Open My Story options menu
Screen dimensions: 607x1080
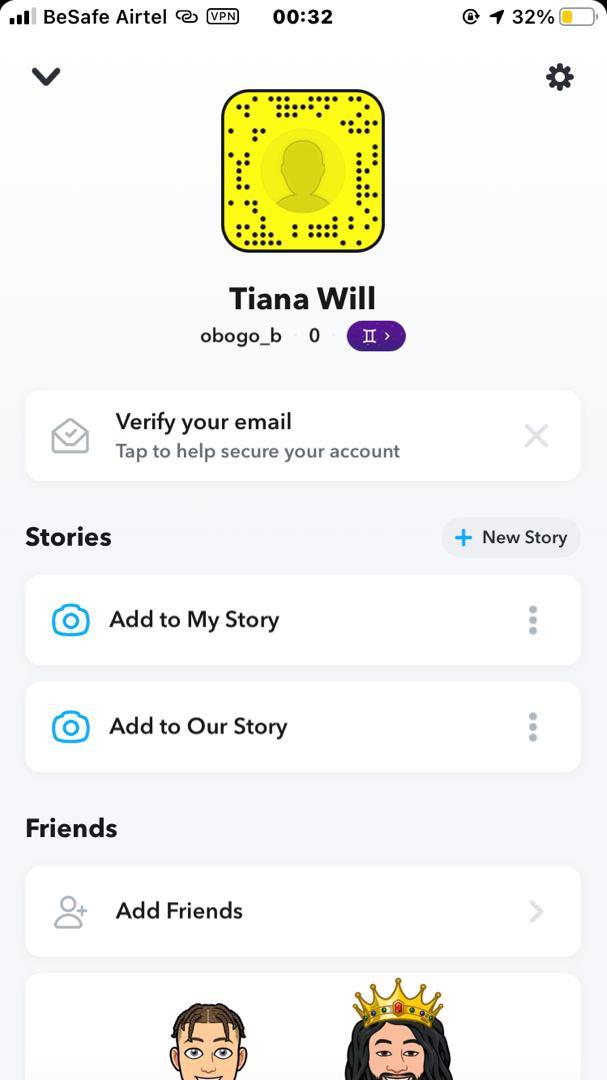coord(533,620)
